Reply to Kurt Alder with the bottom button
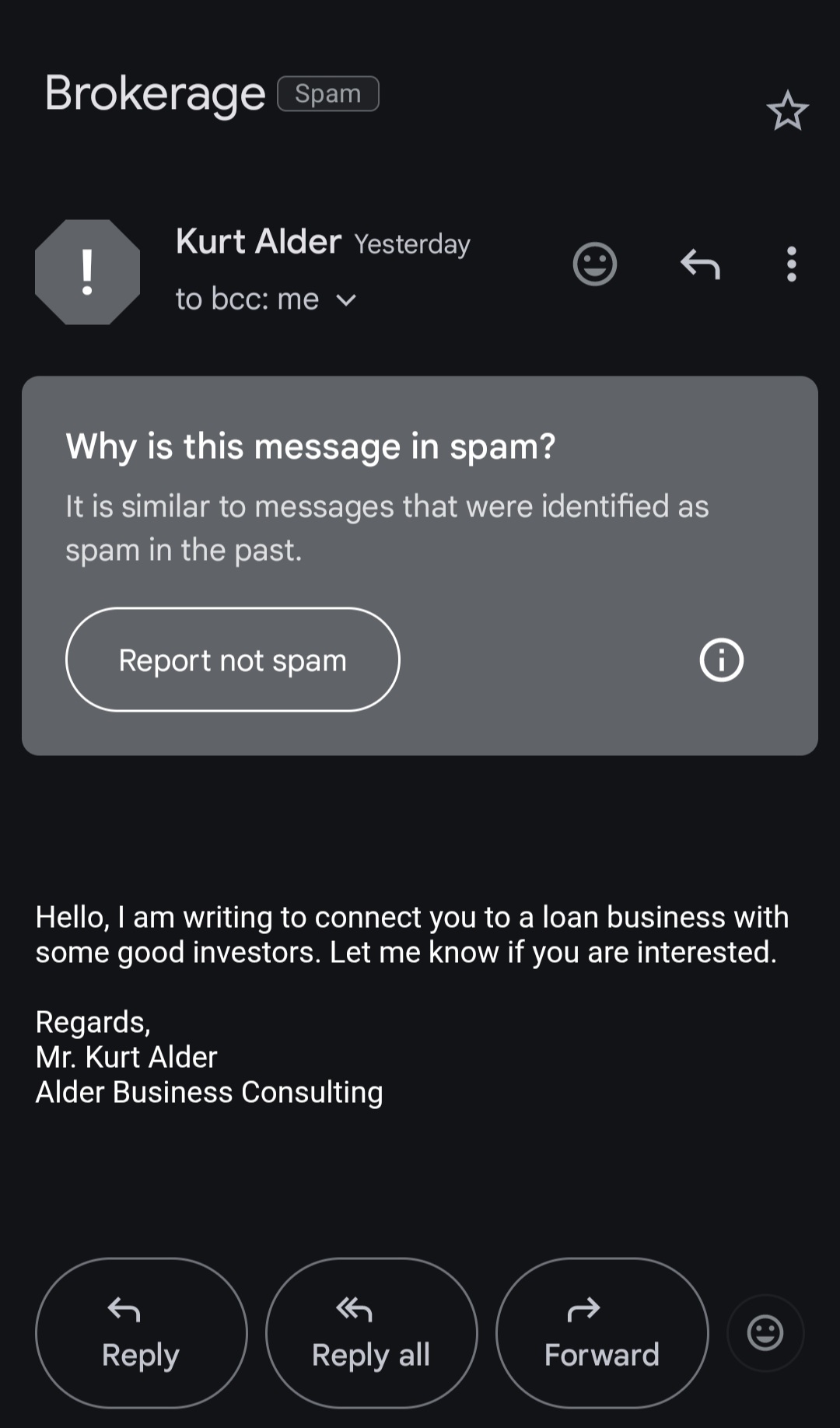Screen dimensions: 840x1428 pos(142,1333)
